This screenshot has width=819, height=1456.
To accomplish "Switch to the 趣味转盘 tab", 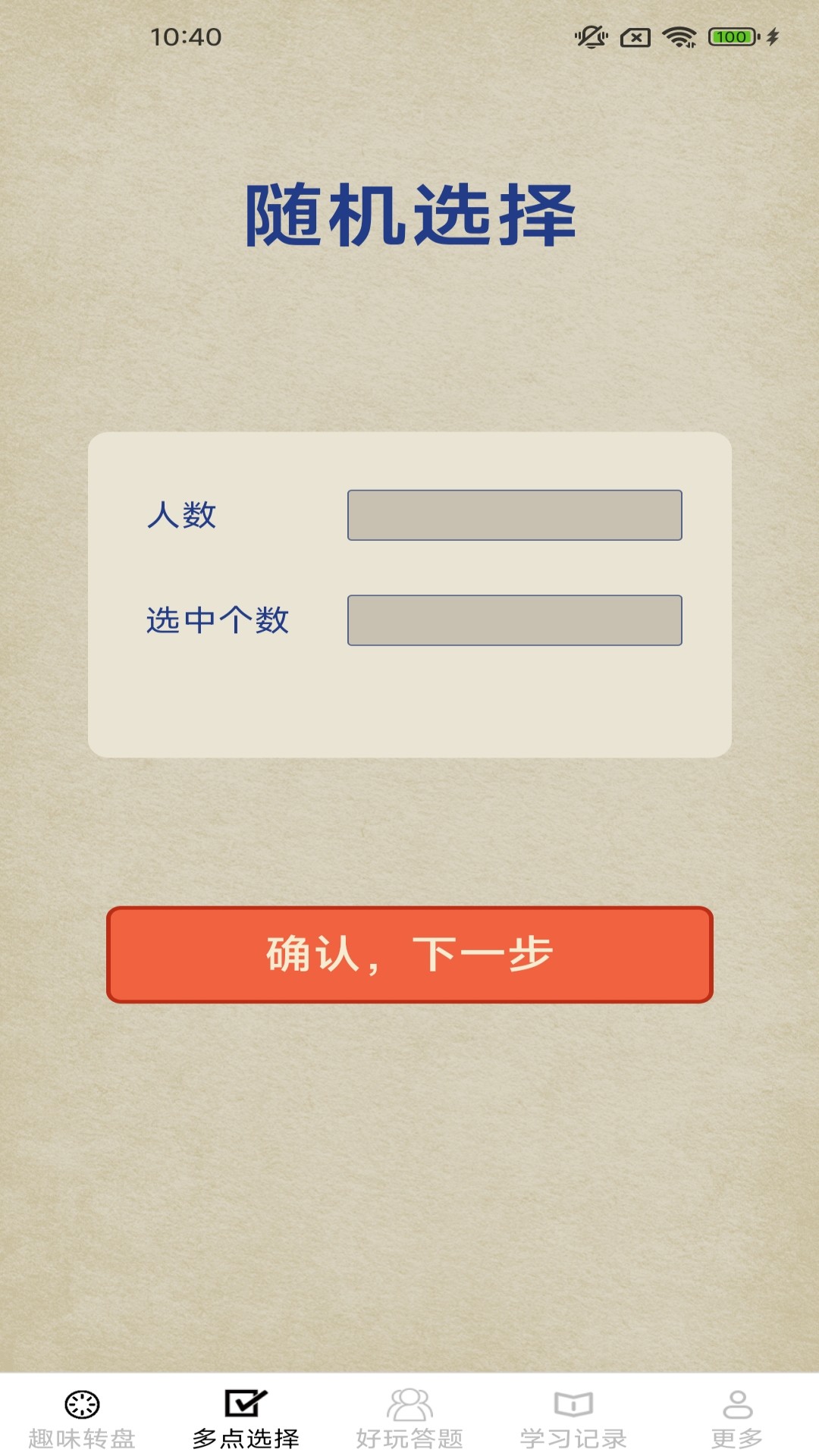I will [x=82, y=1418].
